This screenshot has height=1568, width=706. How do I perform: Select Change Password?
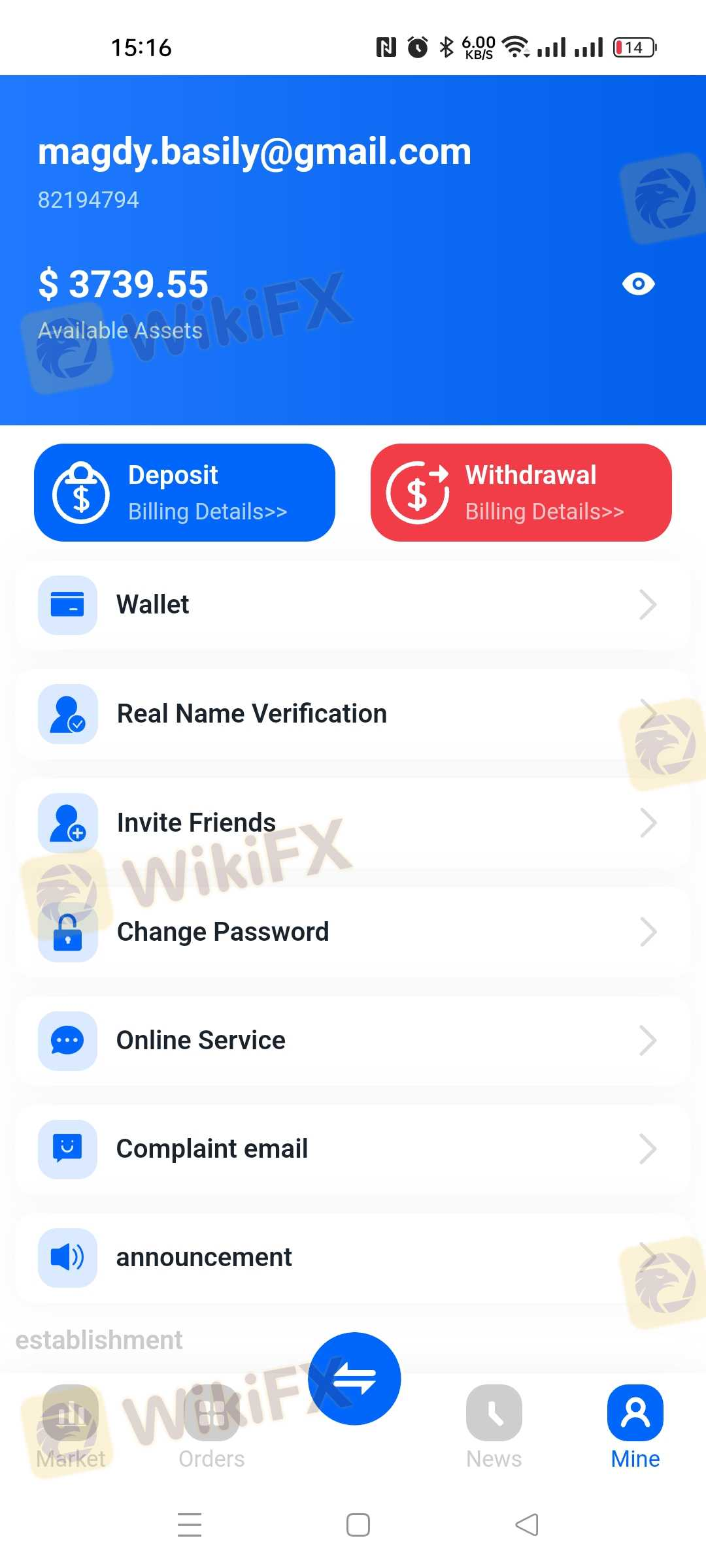coord(353,932)
